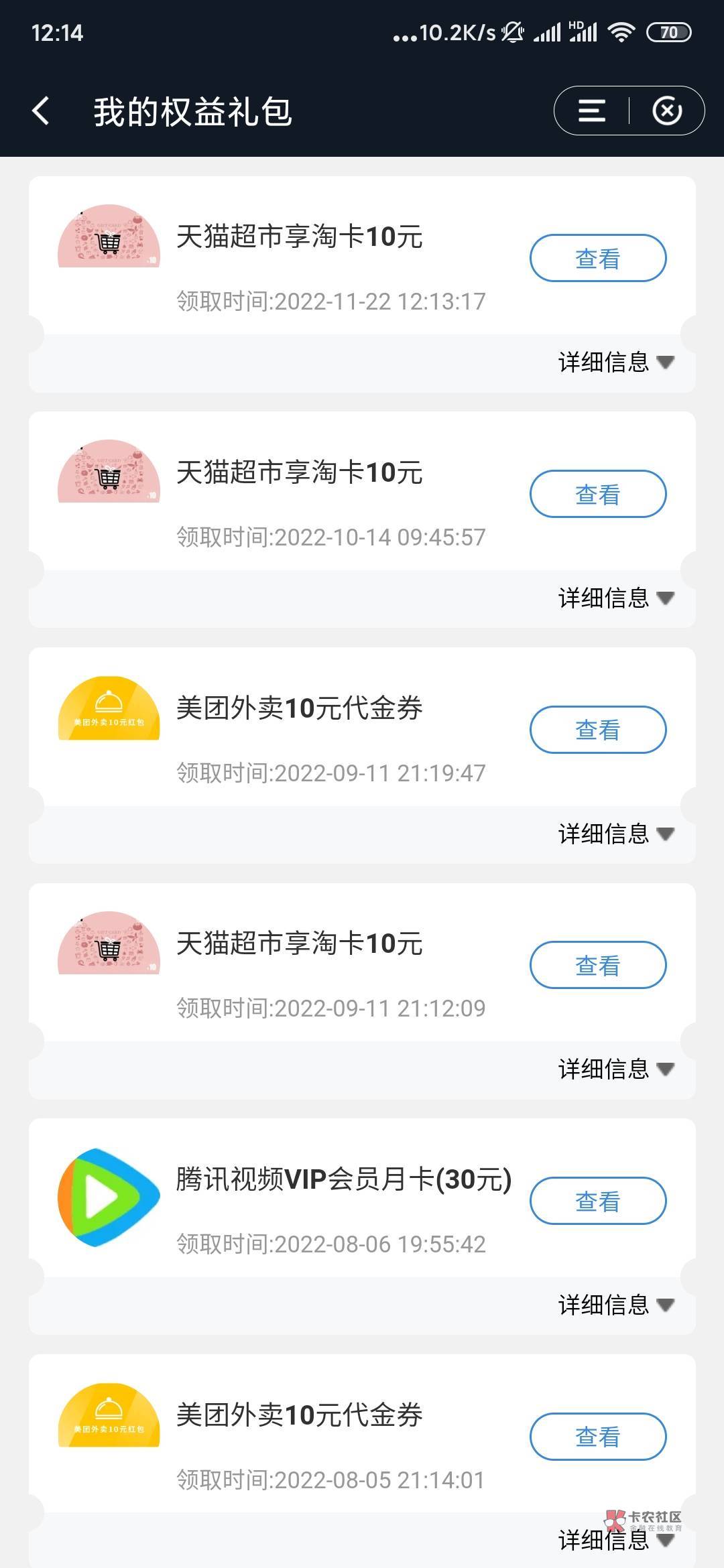View 天猫超市享淘卡 claimed on 2022-11-22
The image size is (724, 1568).
(x=598, y=258)
